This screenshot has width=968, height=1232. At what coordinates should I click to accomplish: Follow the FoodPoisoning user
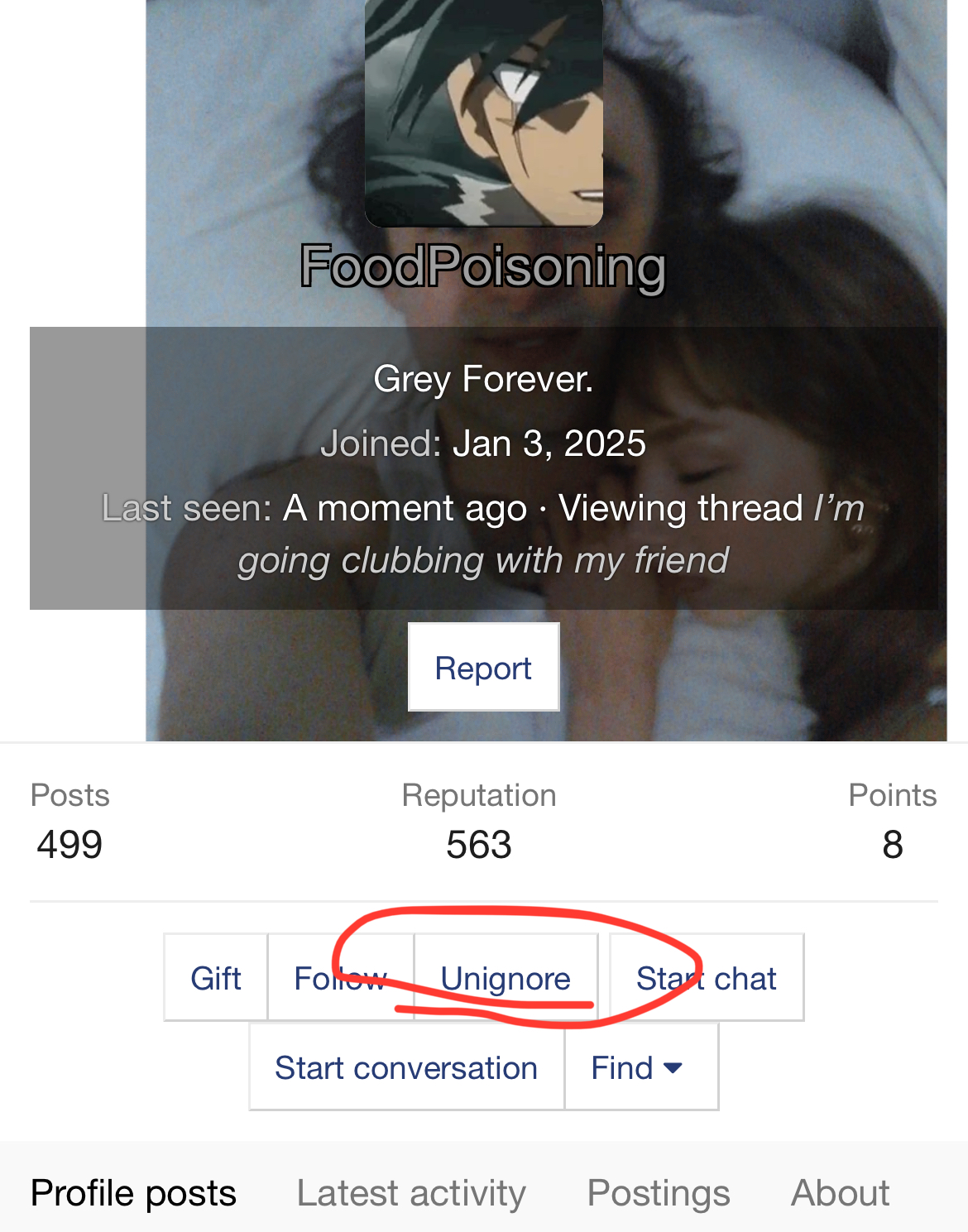coord(340,978)
